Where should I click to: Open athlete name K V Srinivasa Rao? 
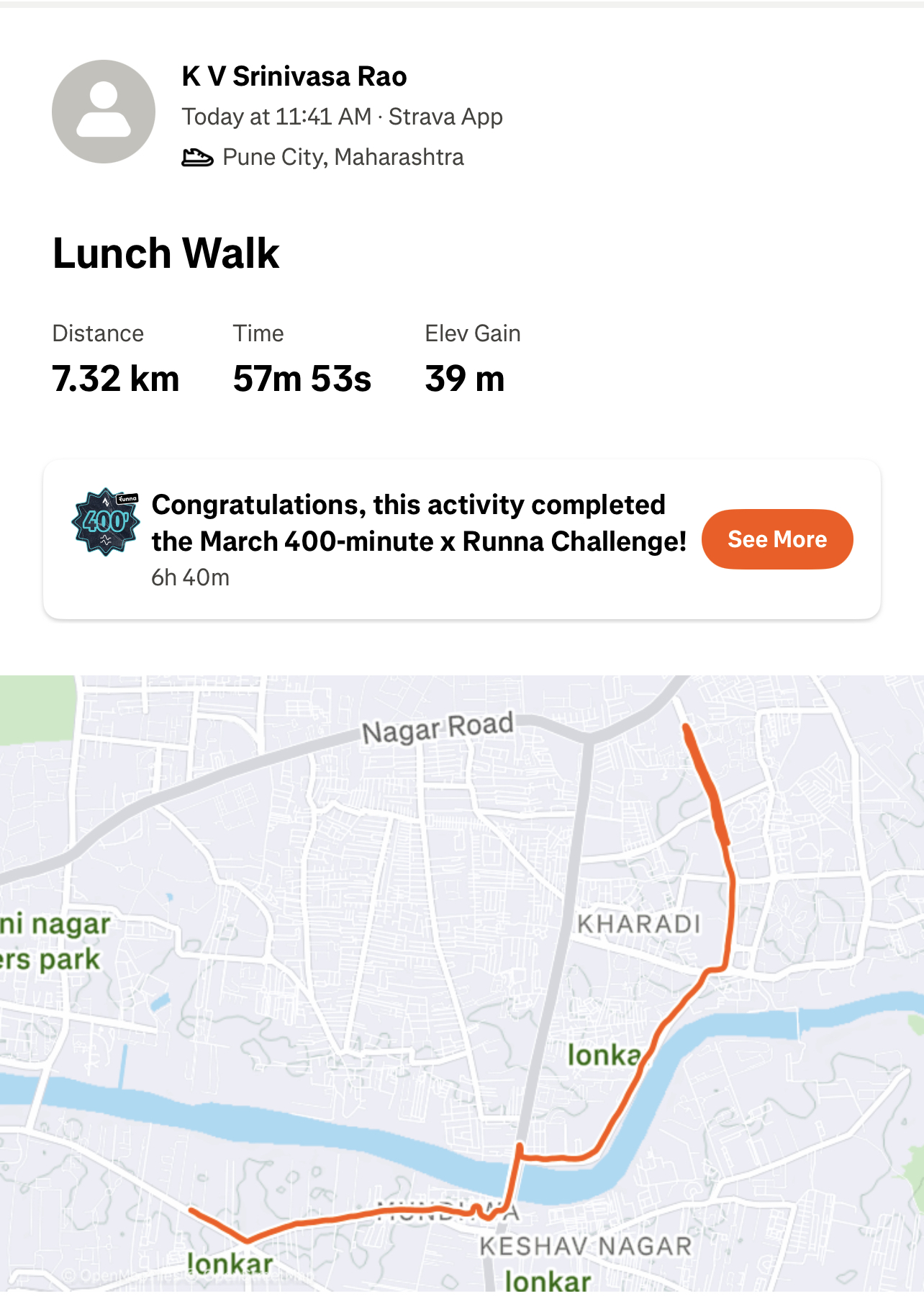(x=294, y=76)
